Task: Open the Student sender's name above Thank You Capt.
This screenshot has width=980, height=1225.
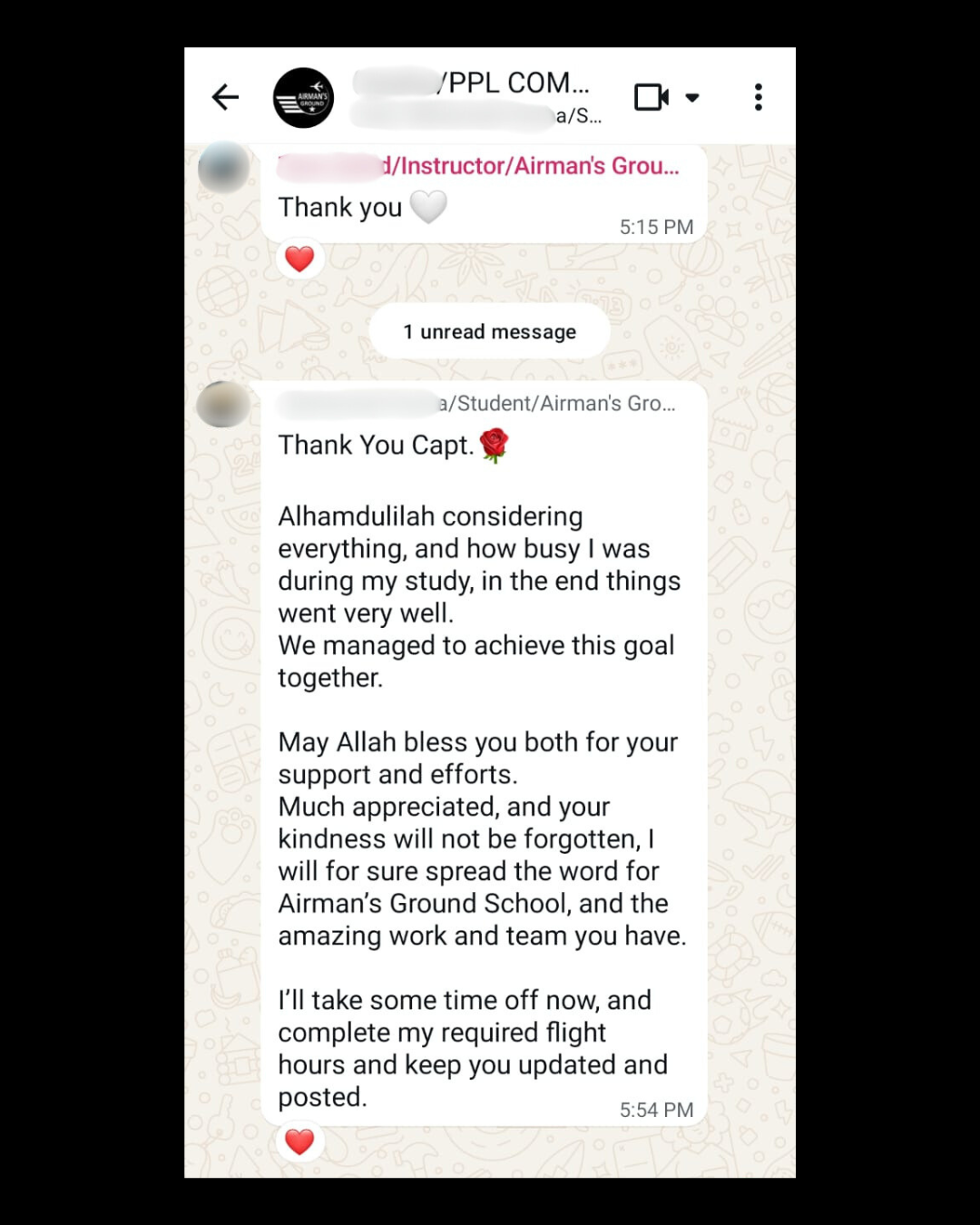Action: click(476, 404)
